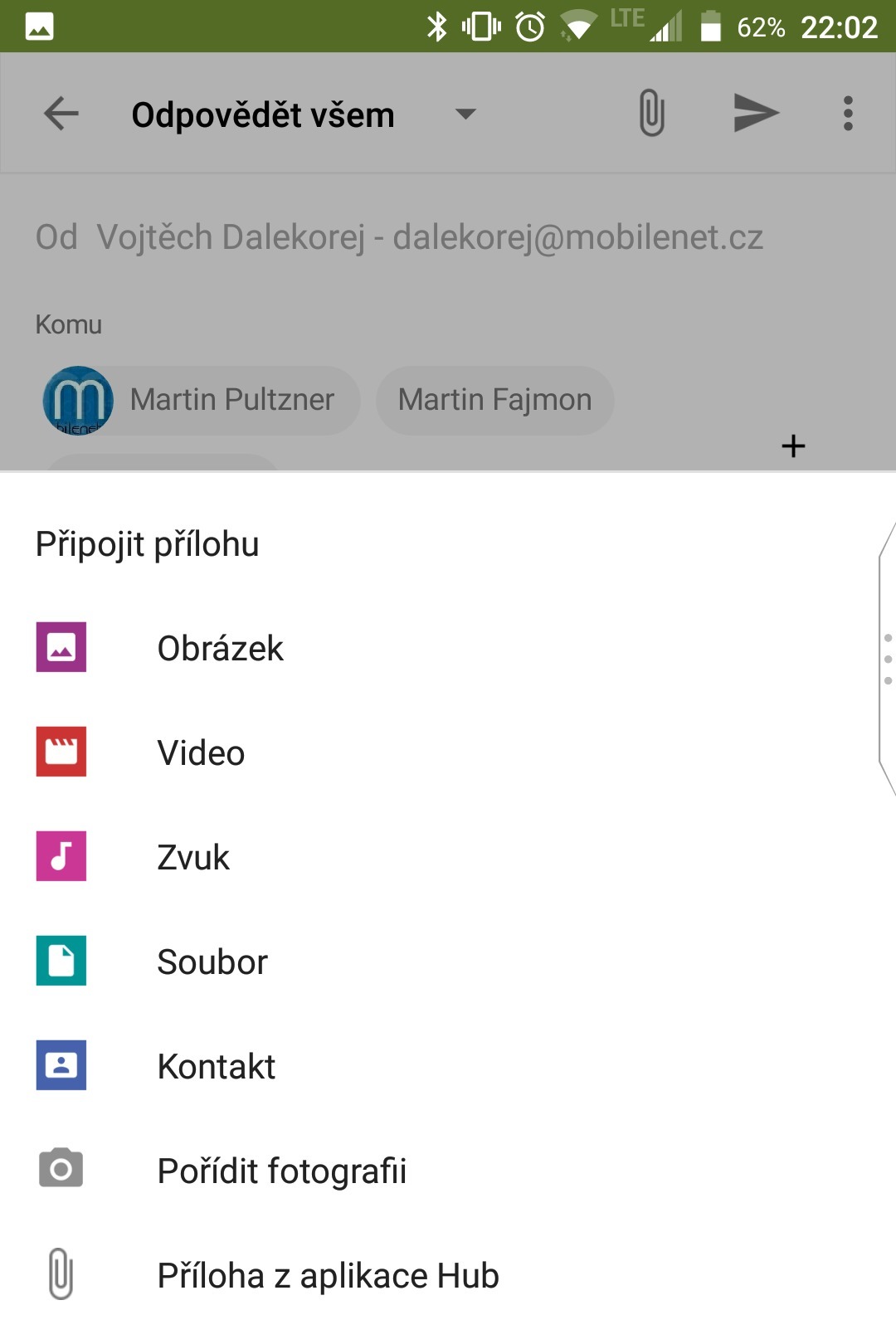Tap Martin Pultzner's avatar thumbnail
Screen dimensions: 896x1344
tap(78, 400)
